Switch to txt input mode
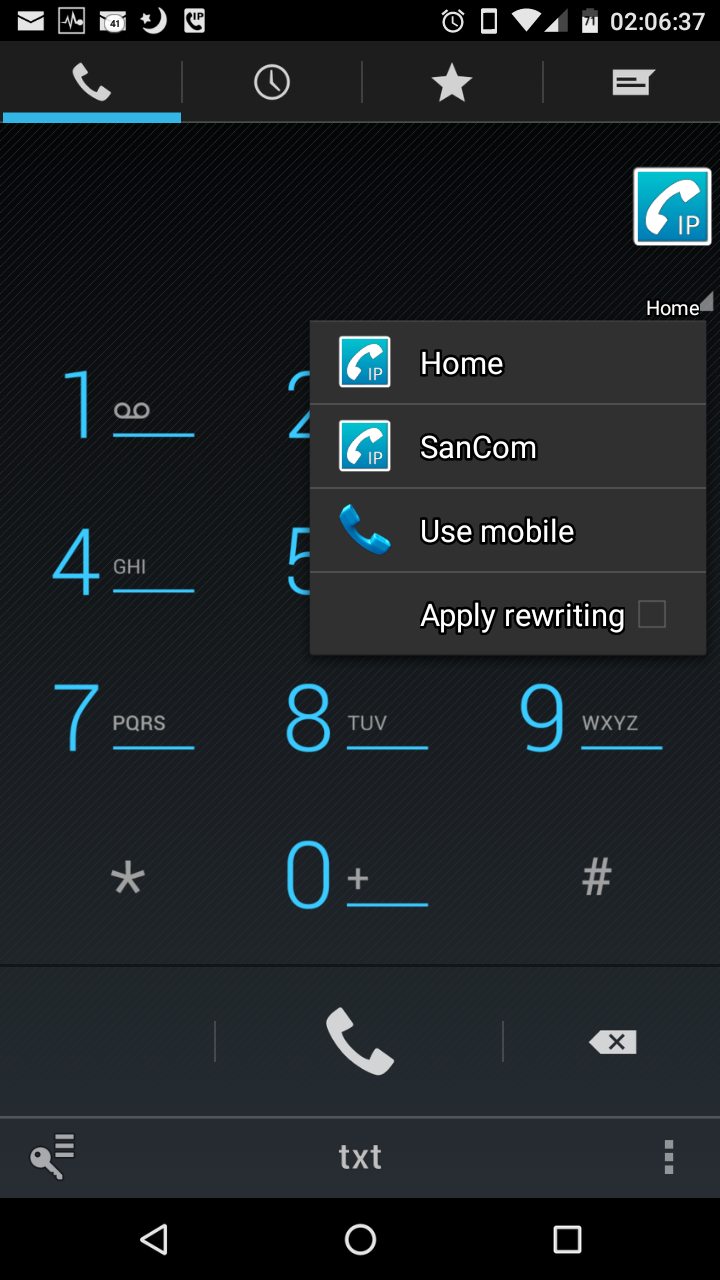Viewport: 720px width, 1280px height. click(x=360, y=1157)
